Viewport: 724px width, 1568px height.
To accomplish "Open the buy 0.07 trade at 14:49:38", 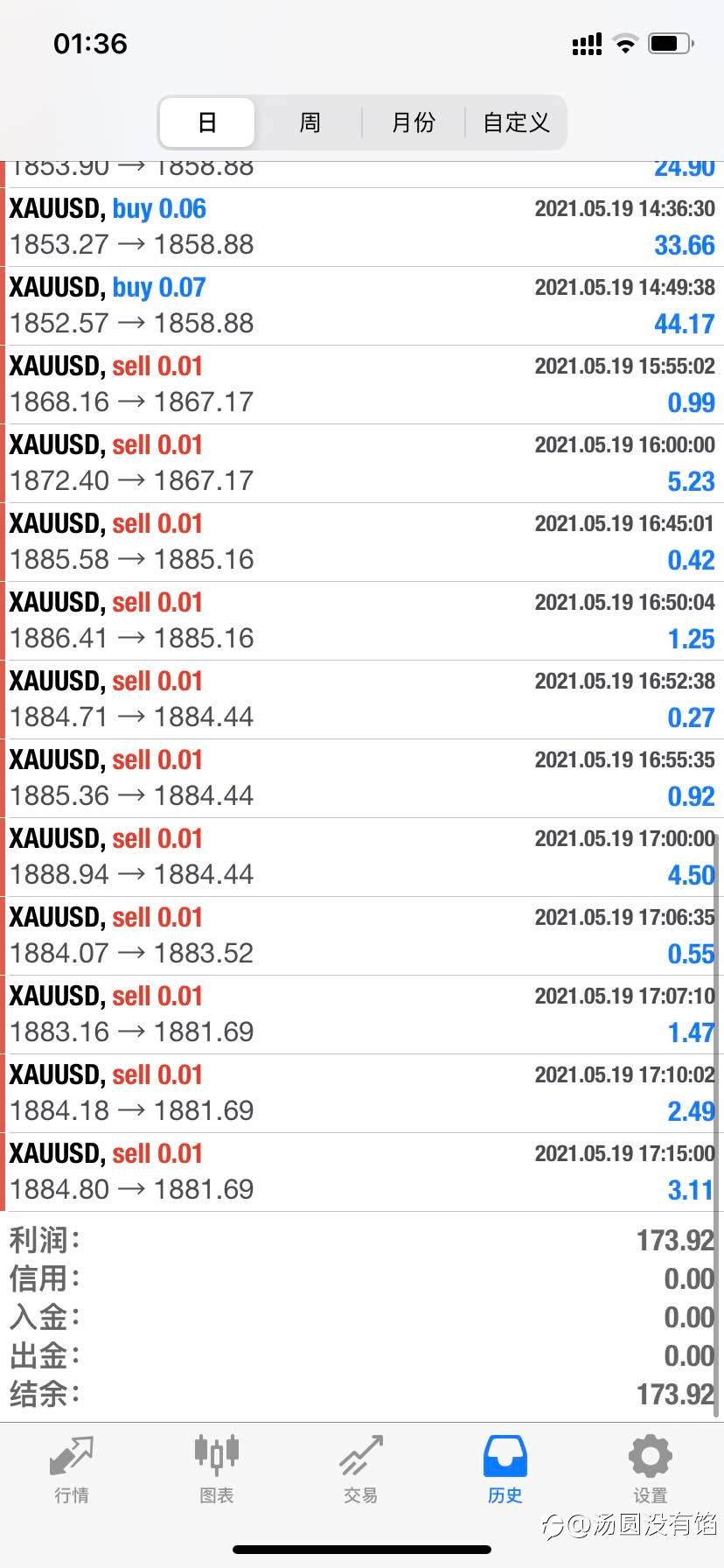I will coord(362,306).
